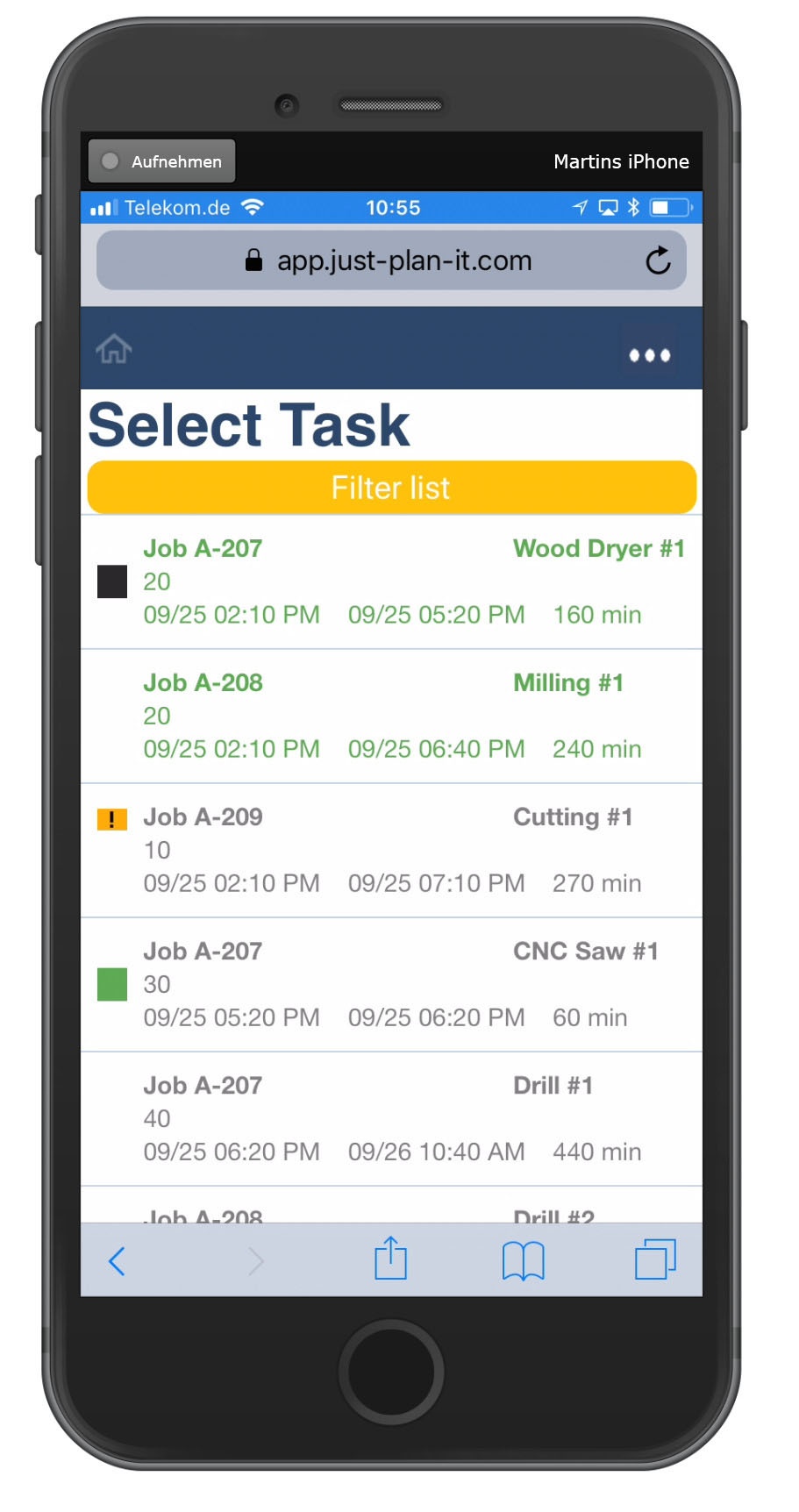Select Job A-207 Wood Dryer #1 task
The image size is (799, 1512).
tap(391, 581)
